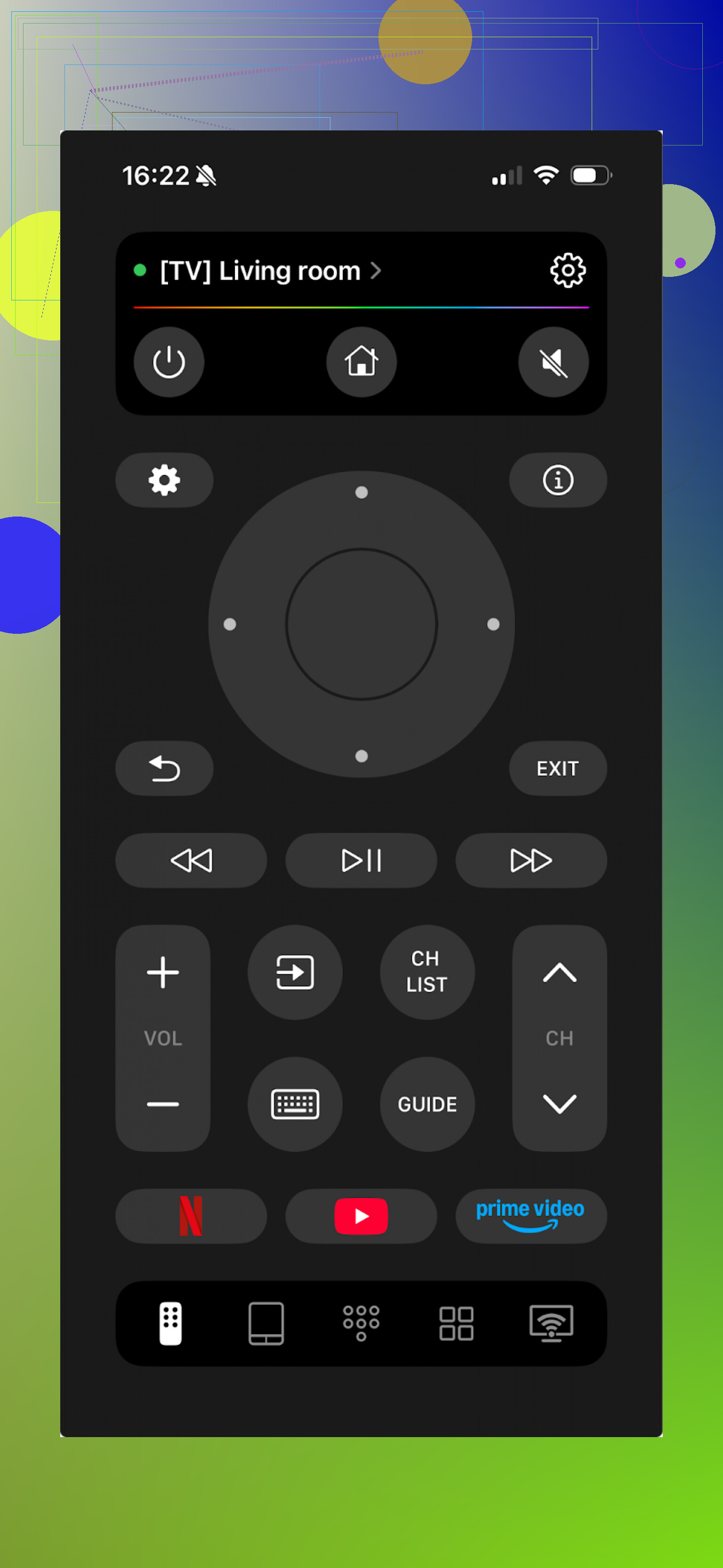Screen dimensions: 723x1568
Task: Toggle play/pause
Action: pyautogui.click(x=361, y=860)
